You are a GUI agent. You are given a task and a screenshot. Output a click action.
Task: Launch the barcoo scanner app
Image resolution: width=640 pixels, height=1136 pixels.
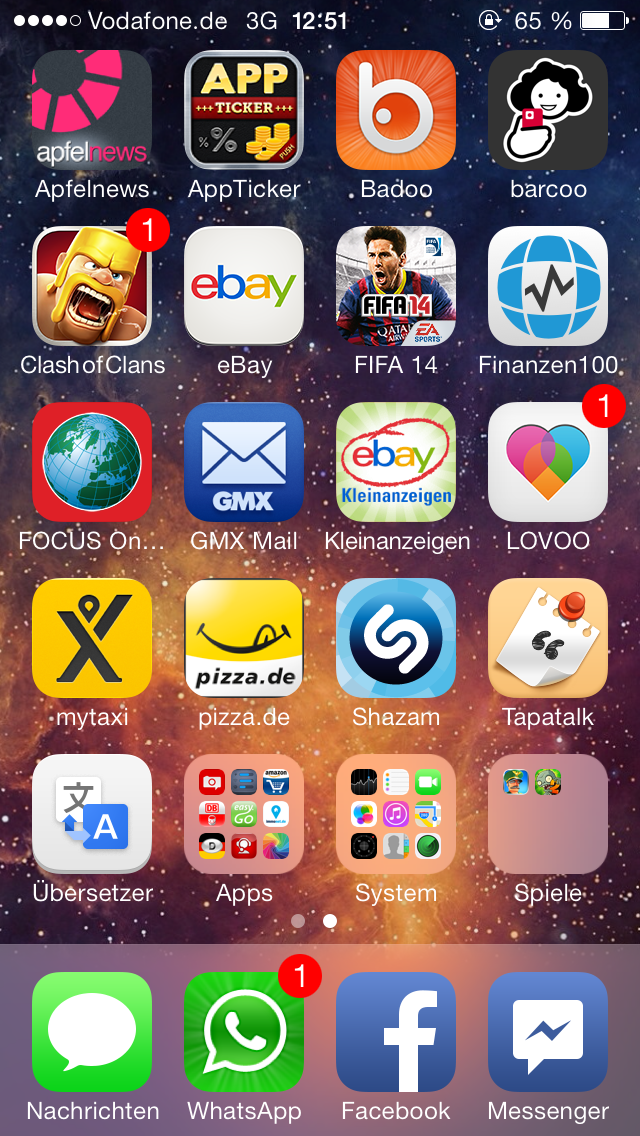tap(548, 110)
